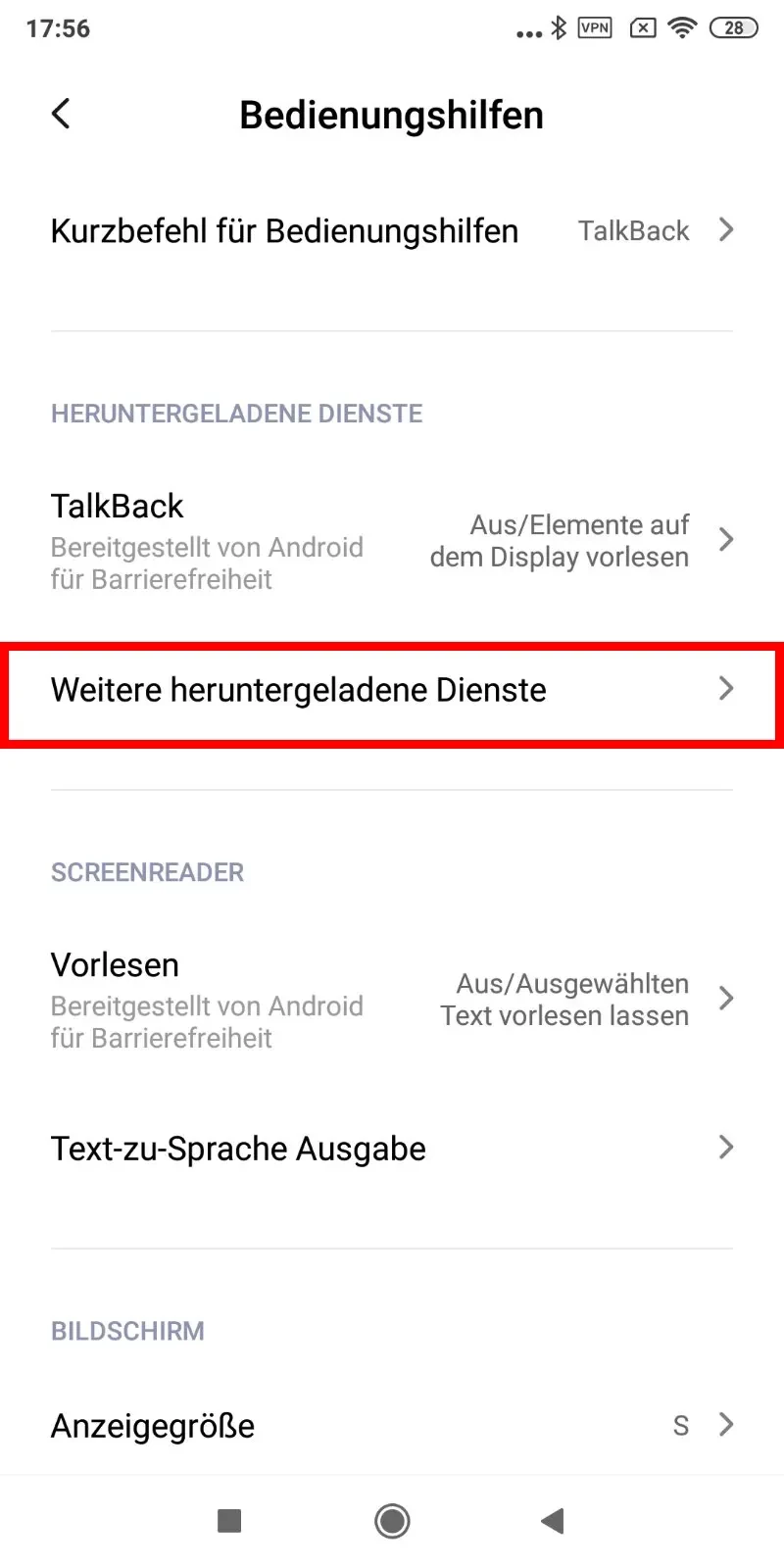
Task: Open Text-zu-Sprache Ausgabe
Action: point(392,1148)
